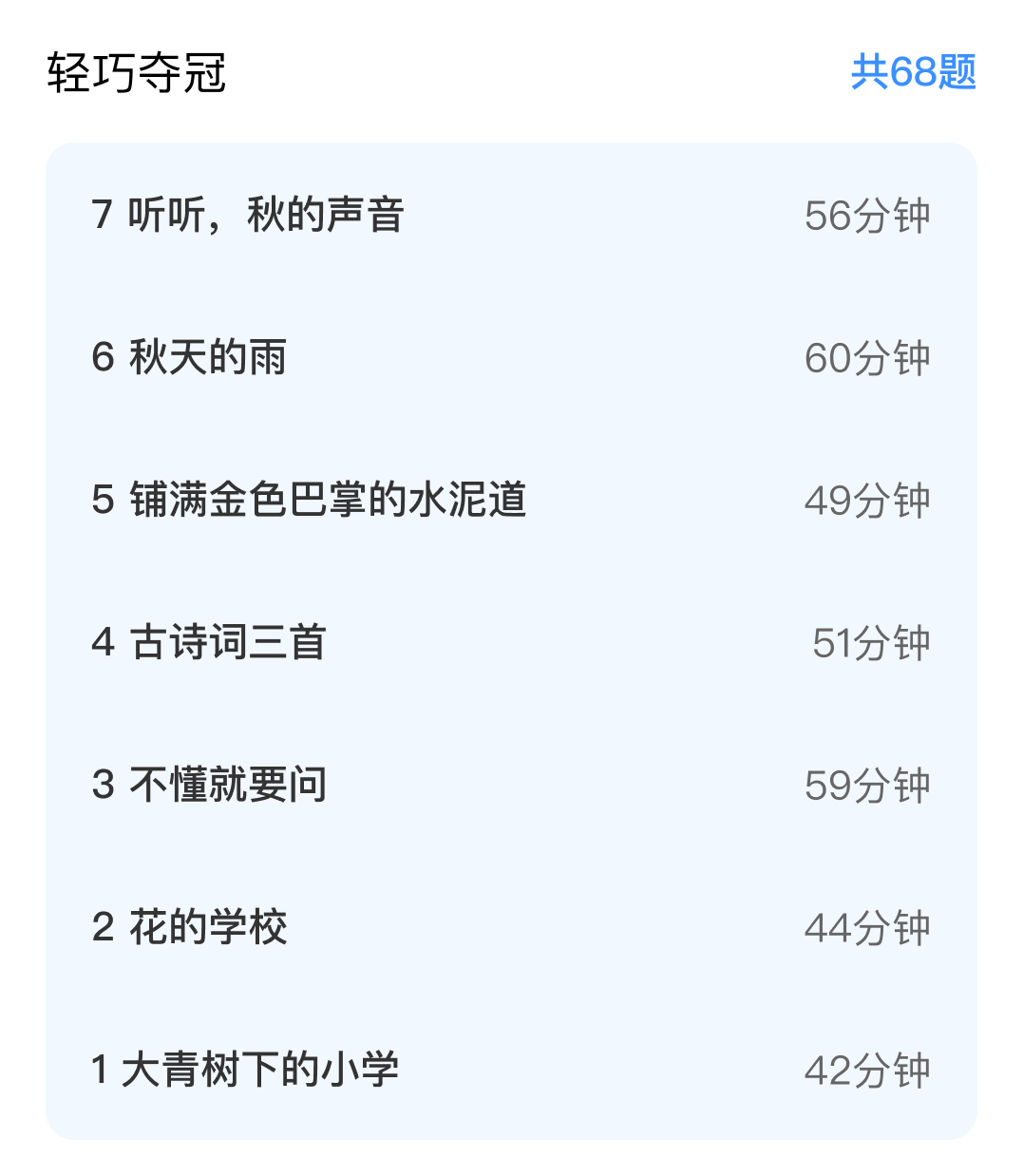Open lesson 1 大青树下的小学
1023x1176 pixels.
click(245, 1070)
